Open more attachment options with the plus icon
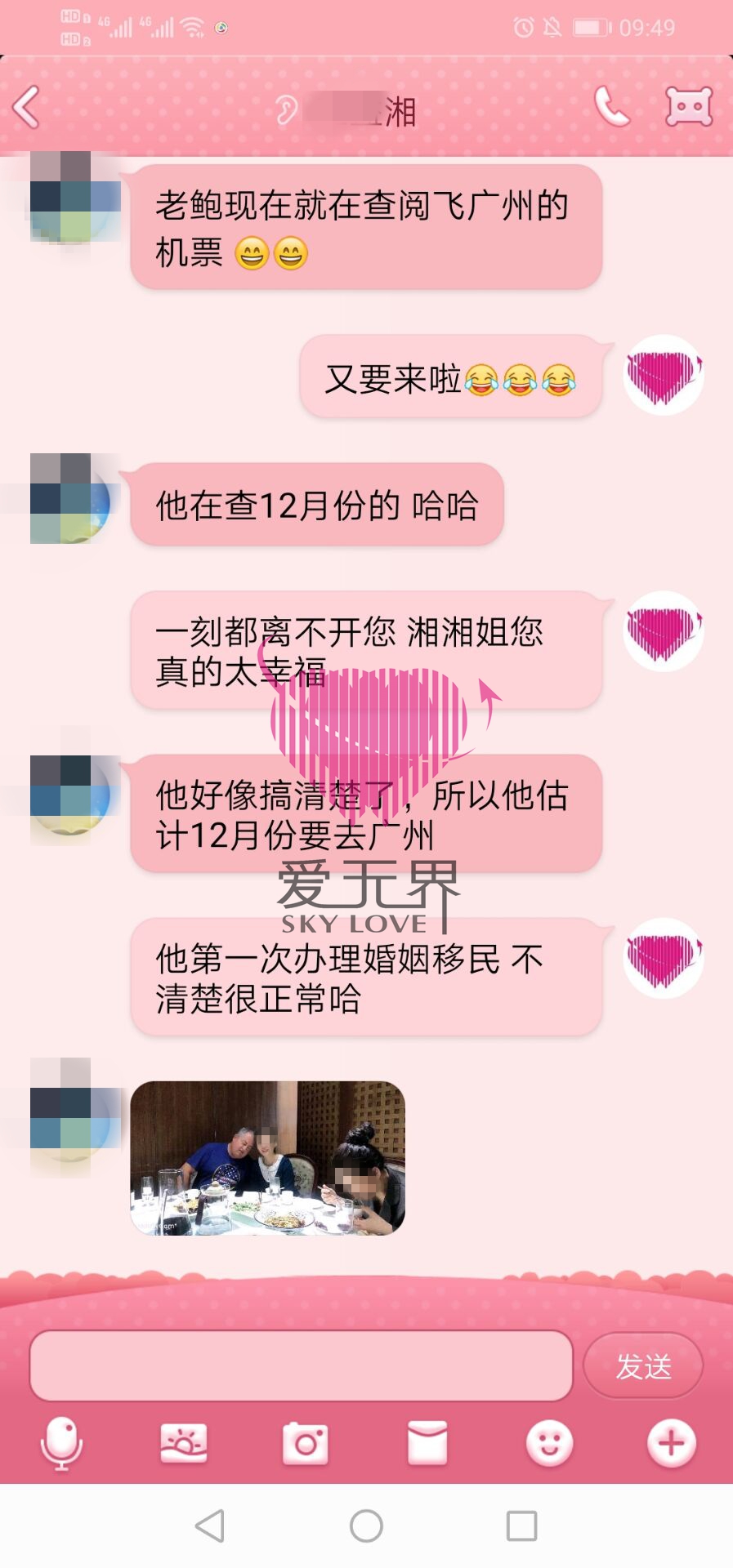This screenshot has width=733, height=1568. click(671, 1443)
